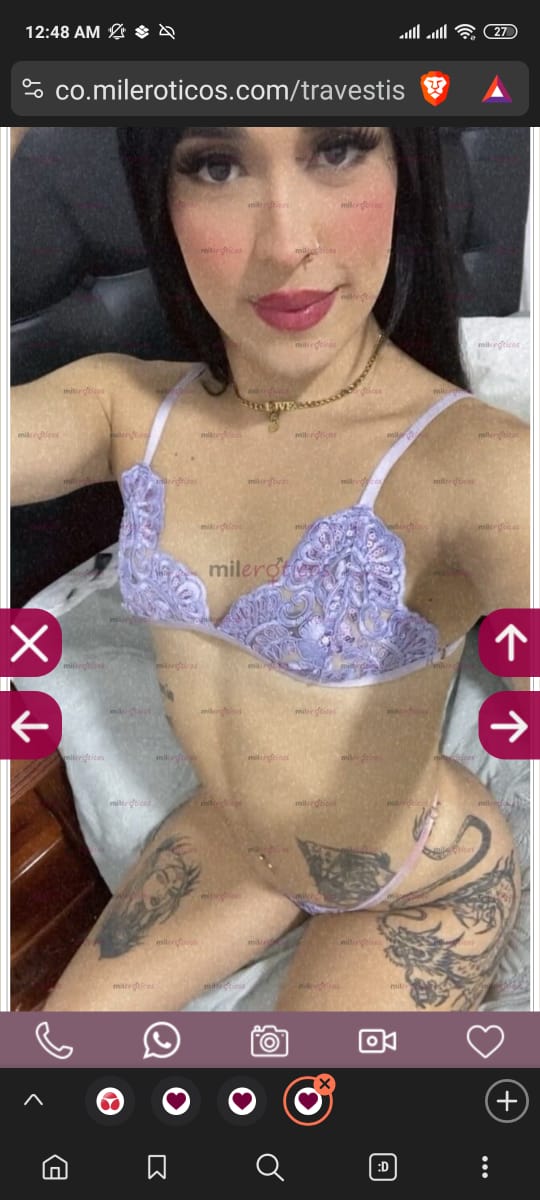540x1200 pixels.
Task: Open bookmarks from the bottom toolbar
Action: point(157,1166)
